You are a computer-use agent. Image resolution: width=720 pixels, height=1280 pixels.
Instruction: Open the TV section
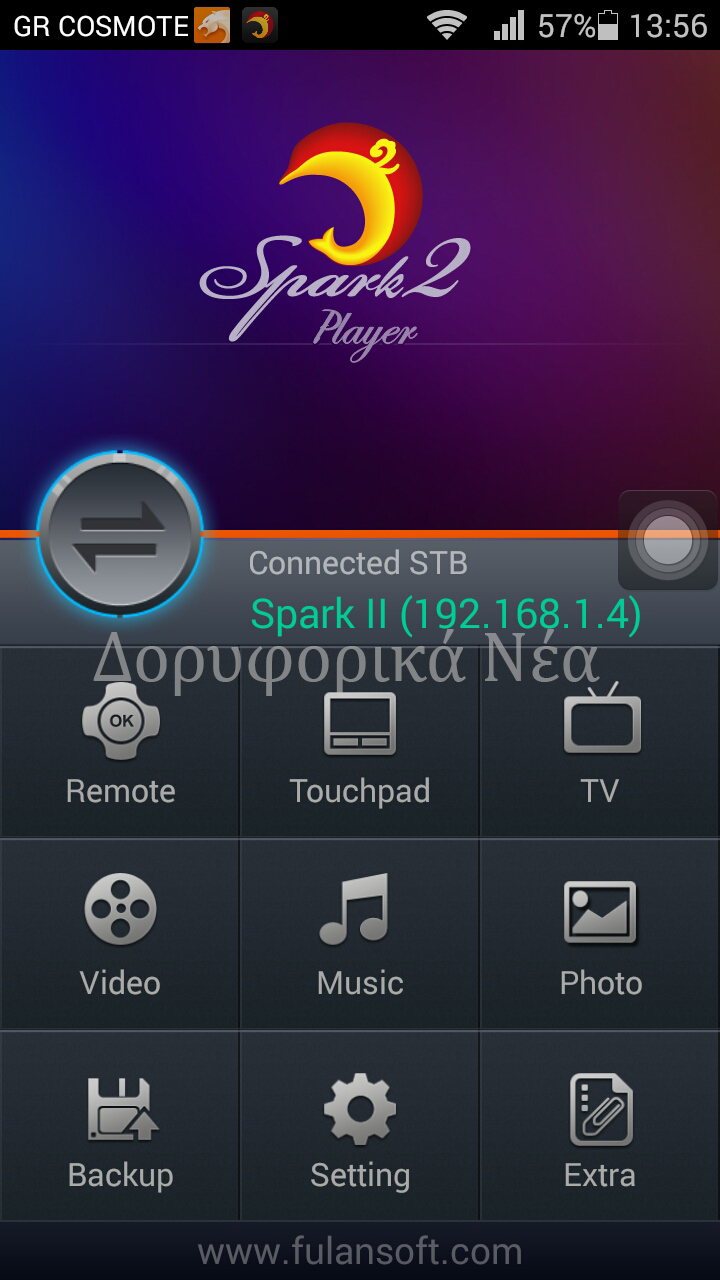(x=600, y=742)
